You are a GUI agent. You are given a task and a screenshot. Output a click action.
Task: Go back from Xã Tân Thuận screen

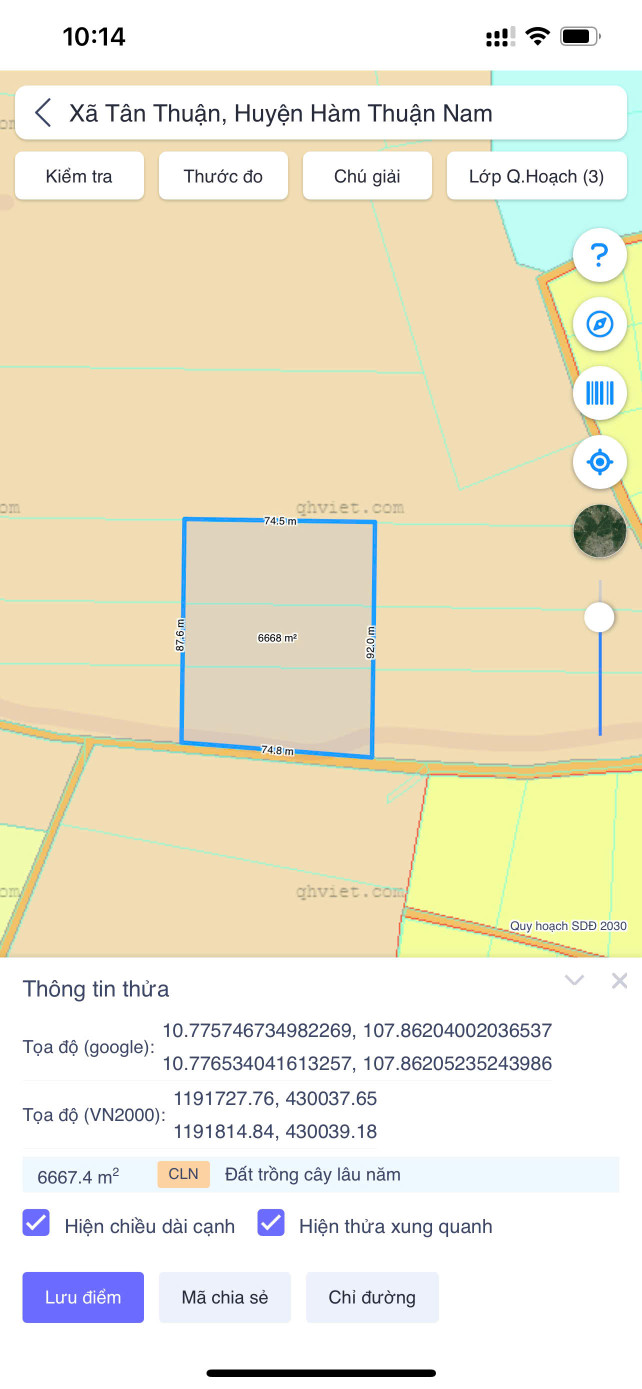[43, 113]
